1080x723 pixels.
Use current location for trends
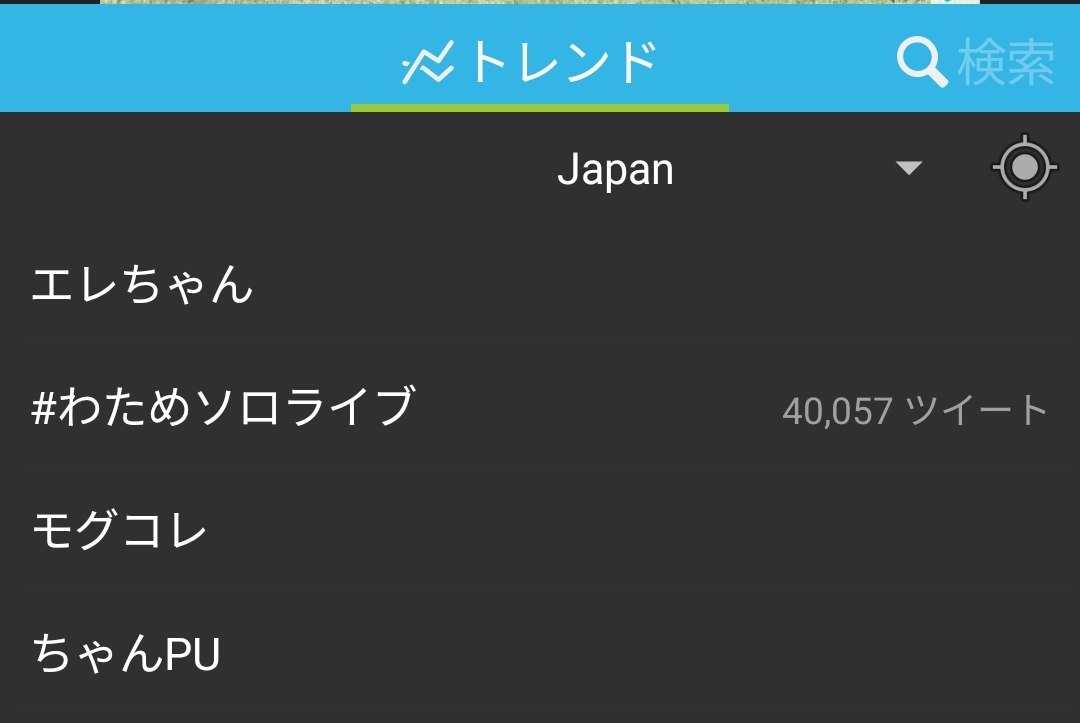click(1024, 169)
